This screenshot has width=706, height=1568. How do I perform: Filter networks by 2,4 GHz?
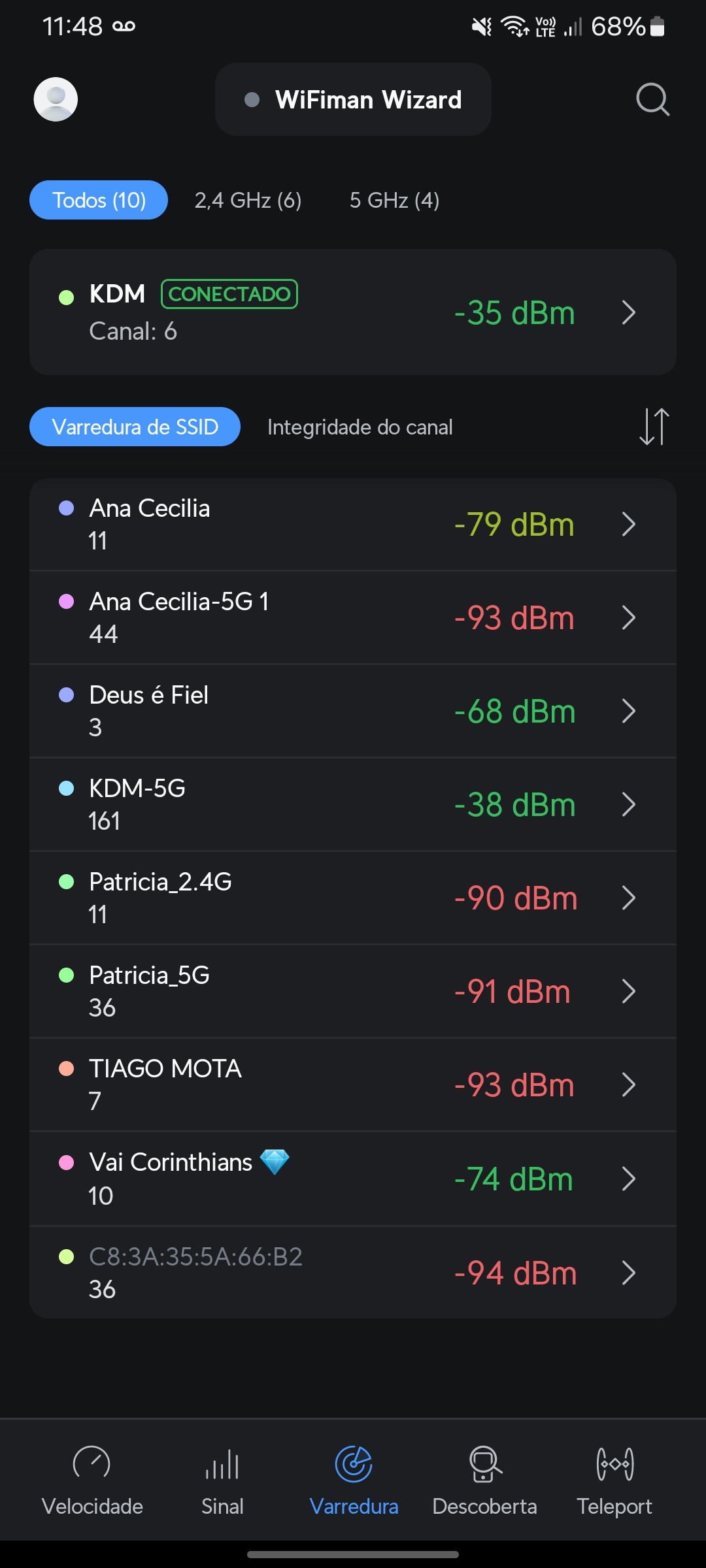(248, 200)
